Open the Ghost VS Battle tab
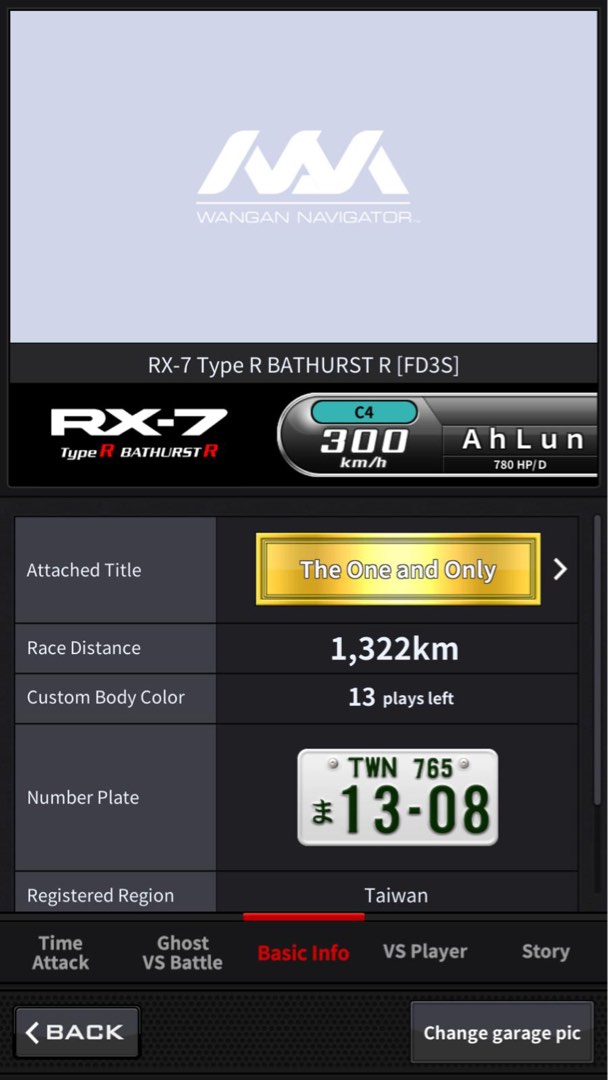This screenshot has width=608, height=1080. [x=182, y=952]
